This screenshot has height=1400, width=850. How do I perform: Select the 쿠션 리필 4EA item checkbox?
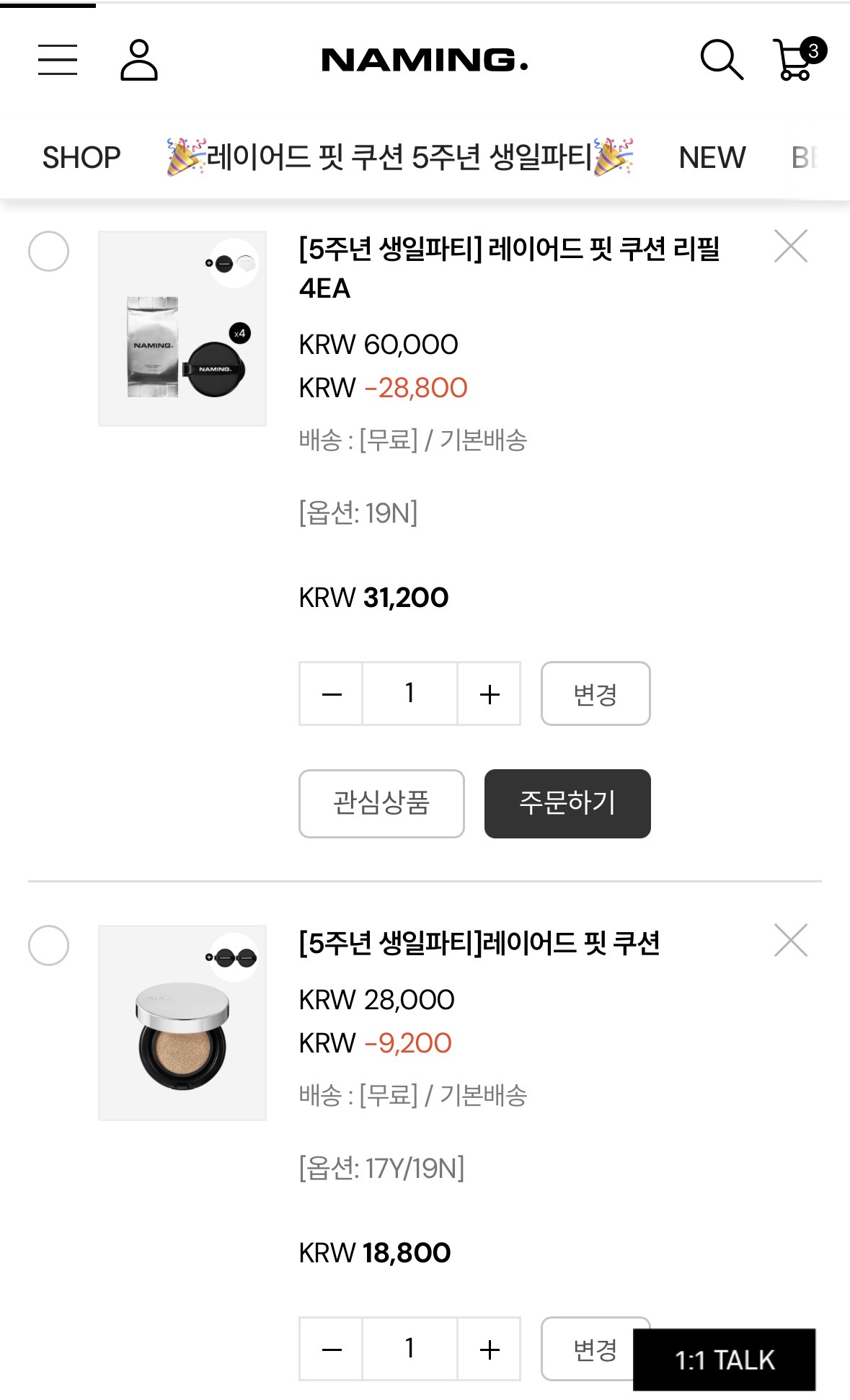[48, 252]
